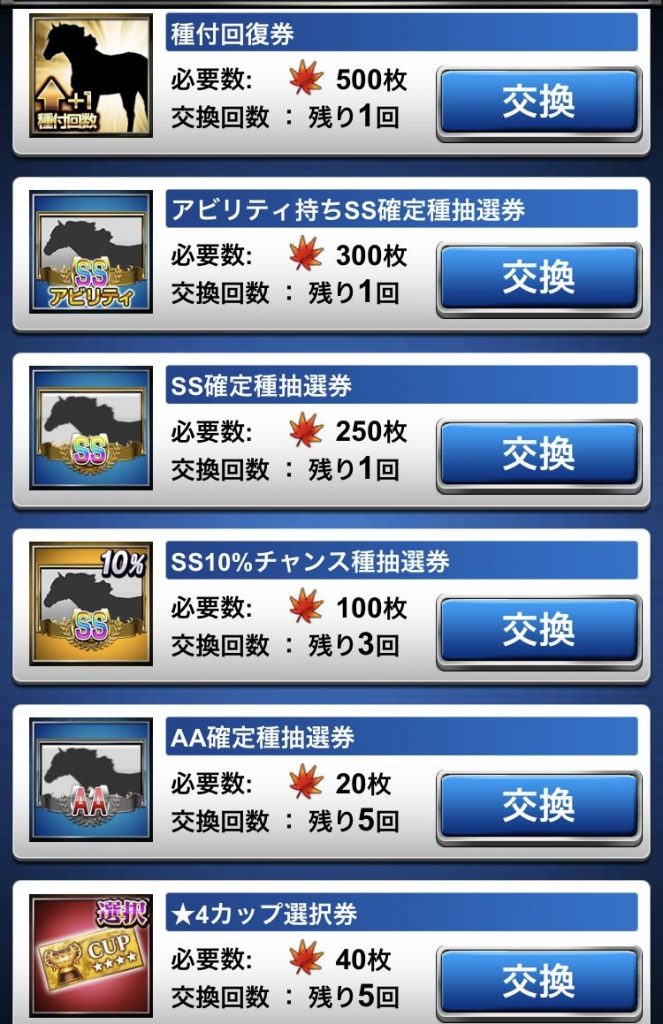Tap 交換 next to SS確定種抽選券
The width and height of the screenshot is (663, 1024).
[538, 454]
